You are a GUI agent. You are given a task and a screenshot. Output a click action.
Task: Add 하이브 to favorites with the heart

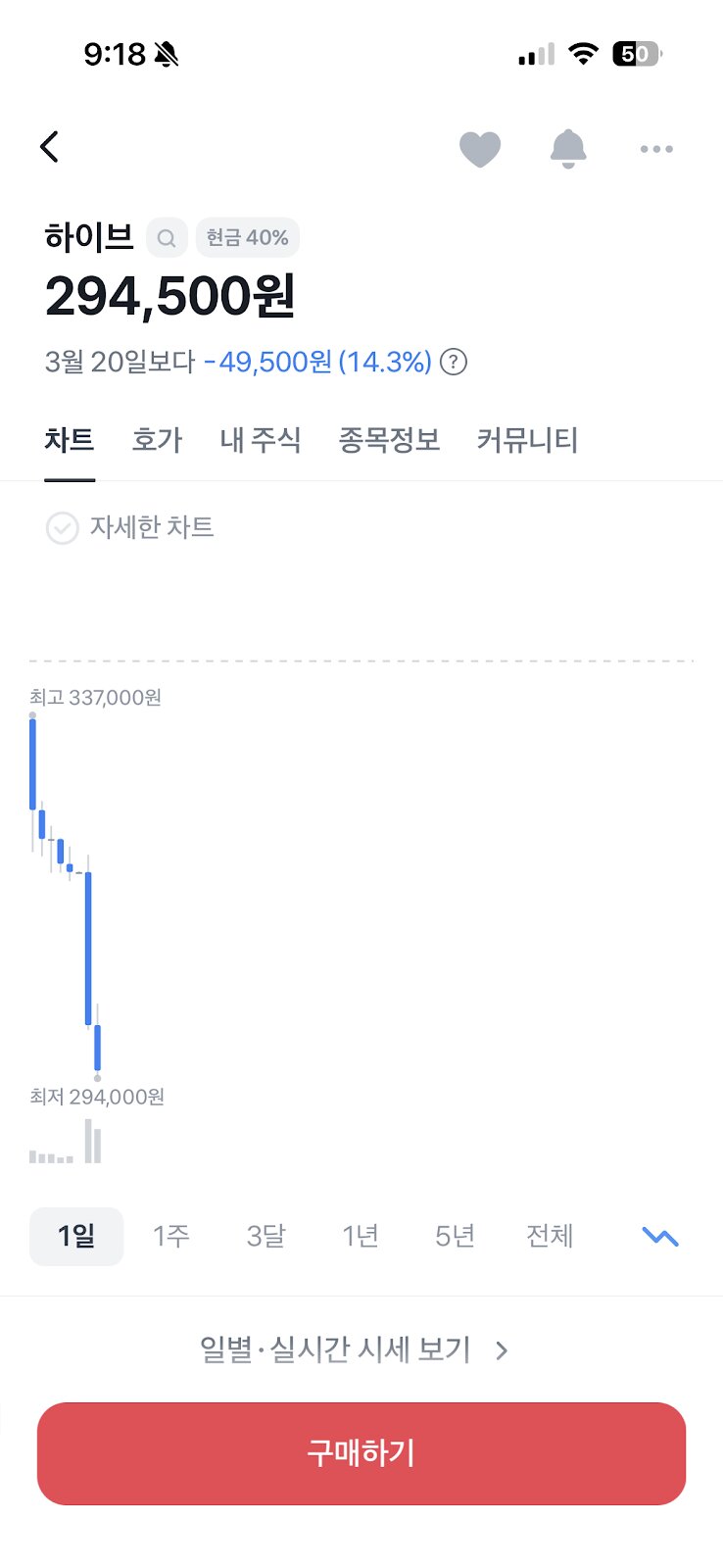coord(480,149)
